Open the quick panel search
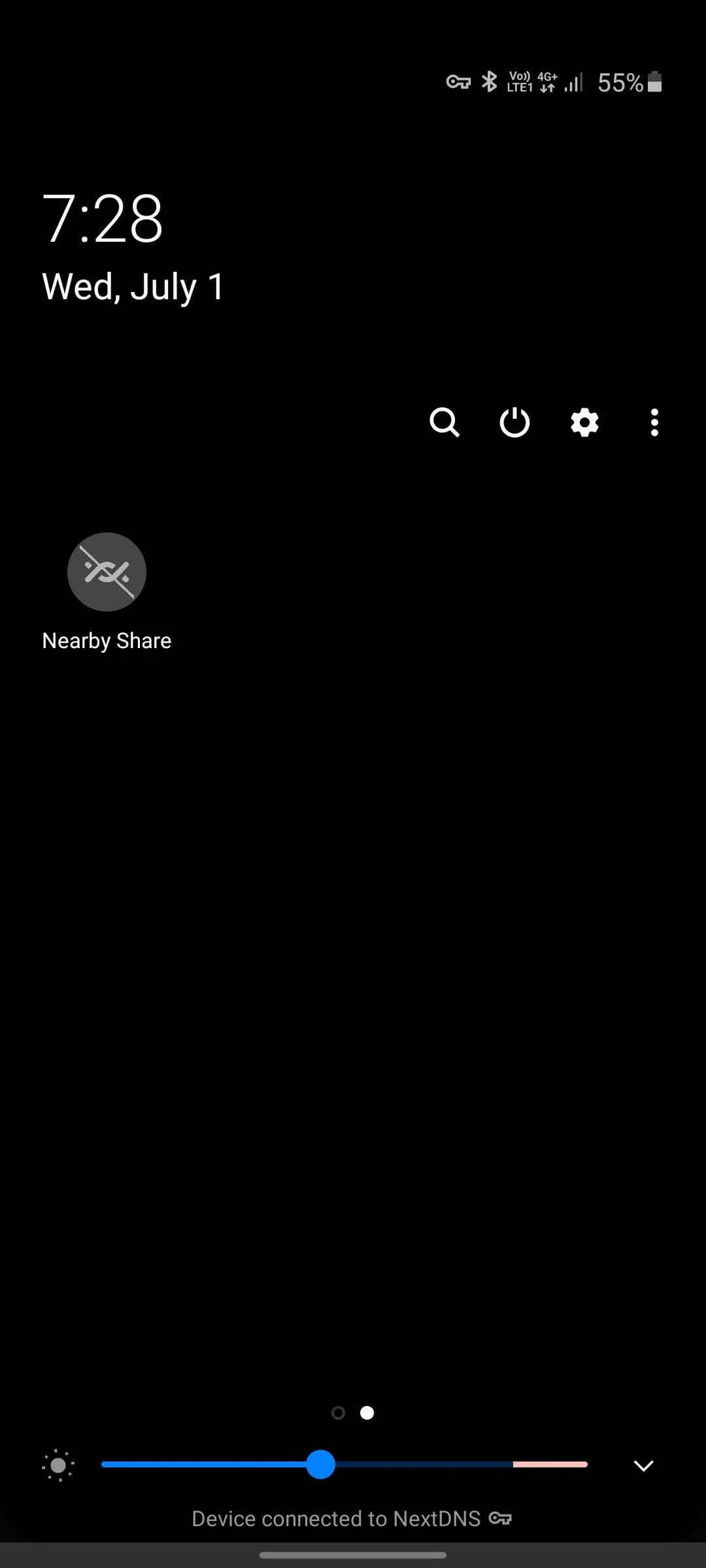Image resolution: width=706 pixels, height=1568 pixels. pyautogui.click(x=445, y=422)
